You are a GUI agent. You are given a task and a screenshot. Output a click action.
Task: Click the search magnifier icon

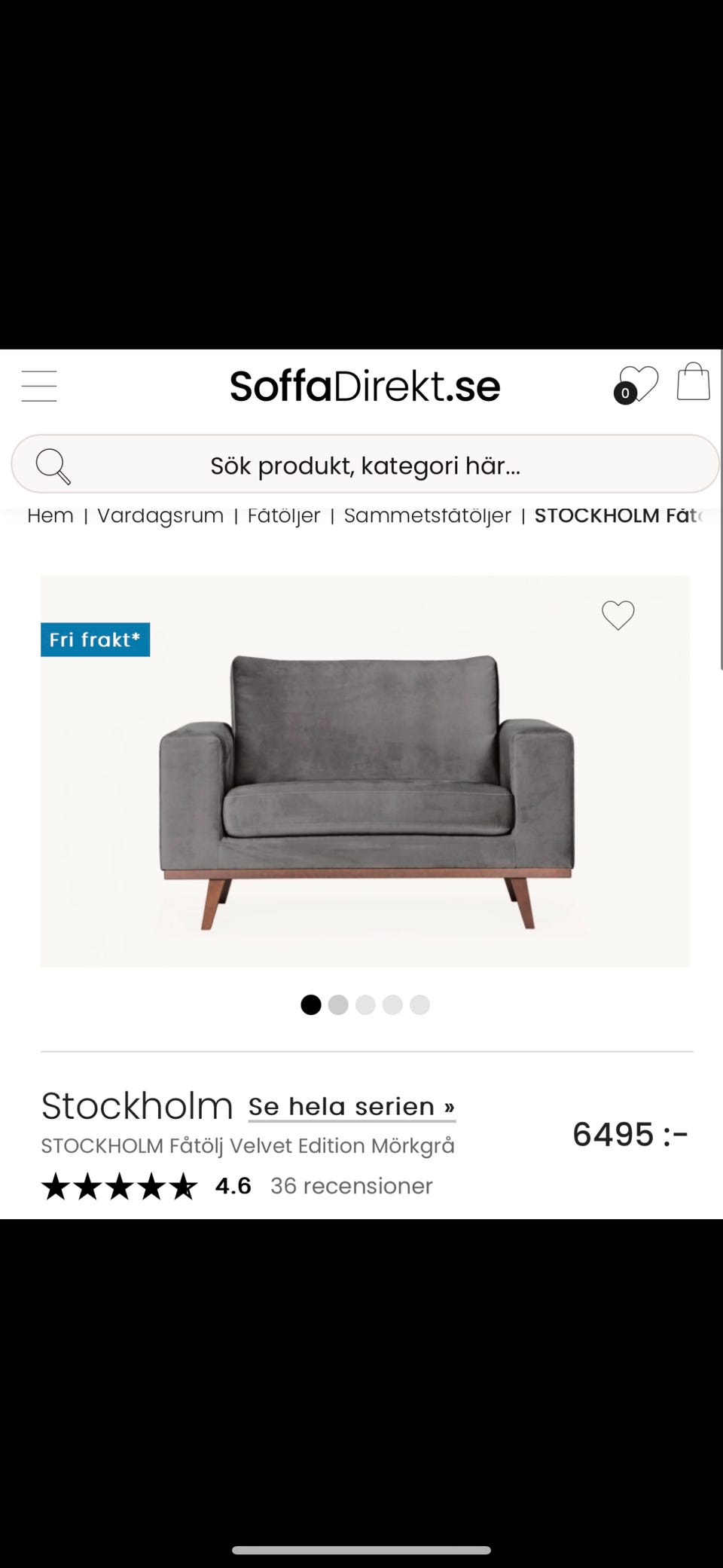coord(50,464)
